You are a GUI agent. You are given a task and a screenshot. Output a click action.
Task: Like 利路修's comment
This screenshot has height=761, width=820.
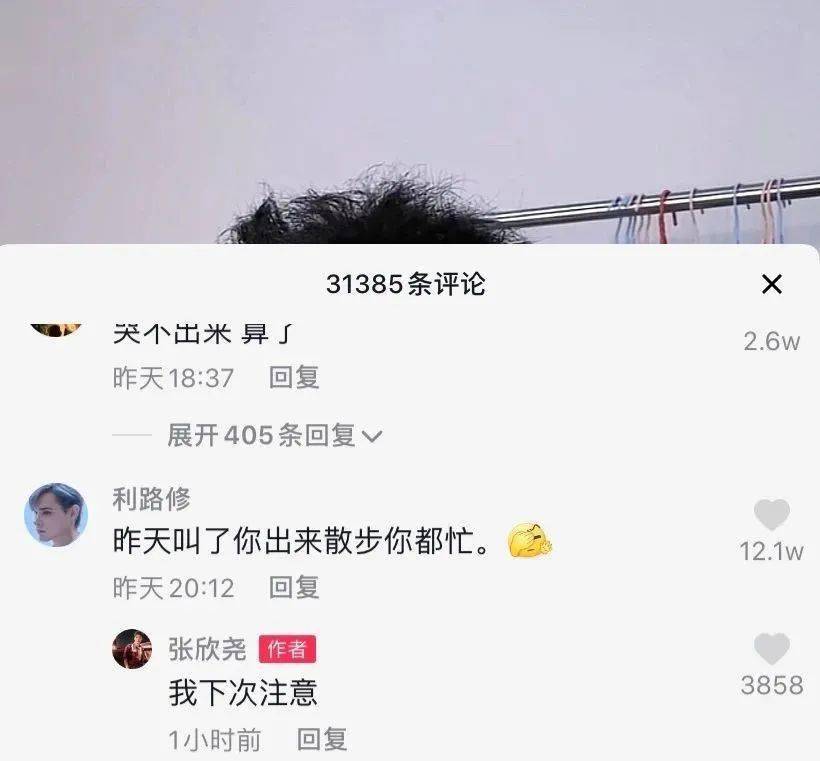pos(771,516)
